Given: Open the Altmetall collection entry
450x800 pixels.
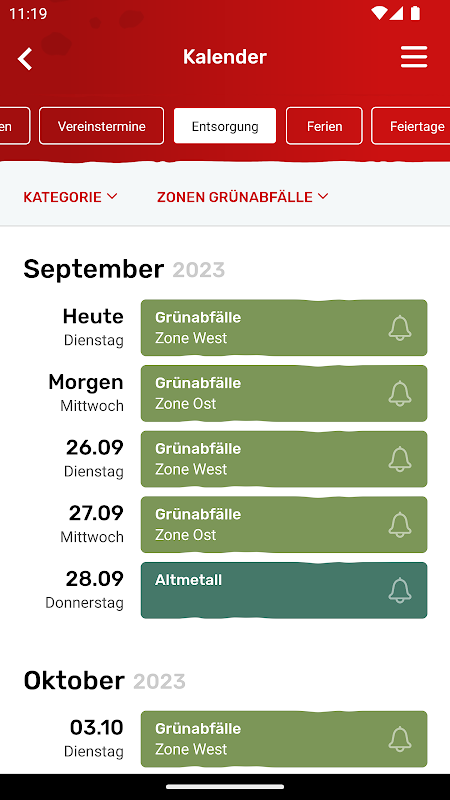Looking at the screenshot, I should 284,590.
